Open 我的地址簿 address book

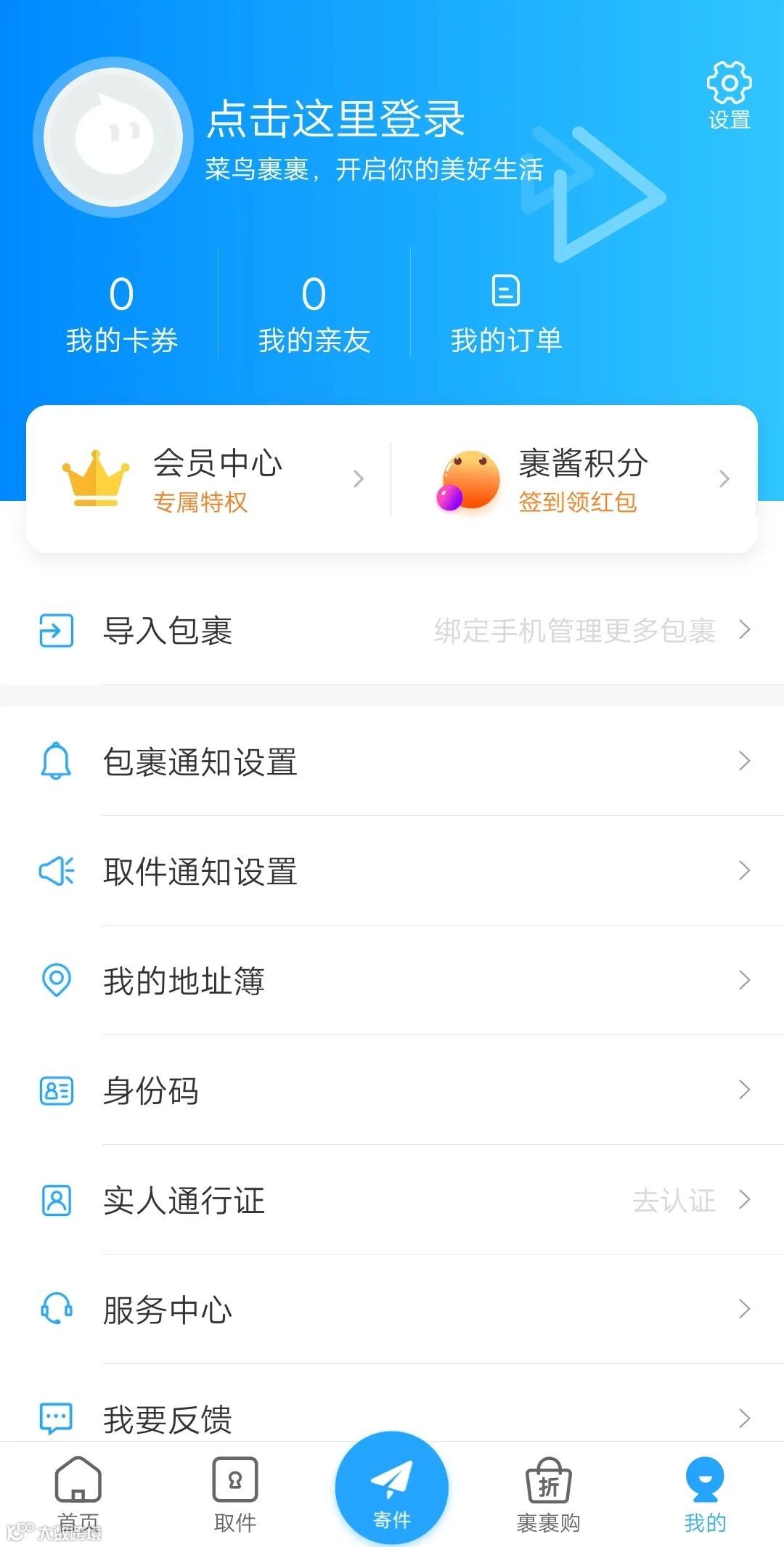point(392,981)
